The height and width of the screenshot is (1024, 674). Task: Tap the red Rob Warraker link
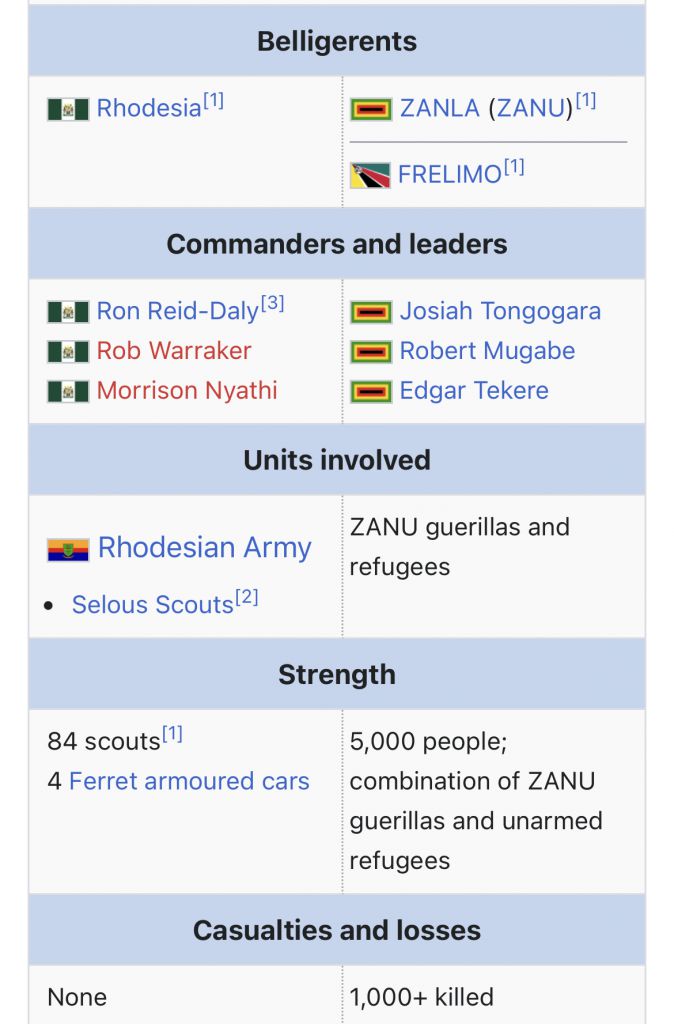click(x=174, y=351)
